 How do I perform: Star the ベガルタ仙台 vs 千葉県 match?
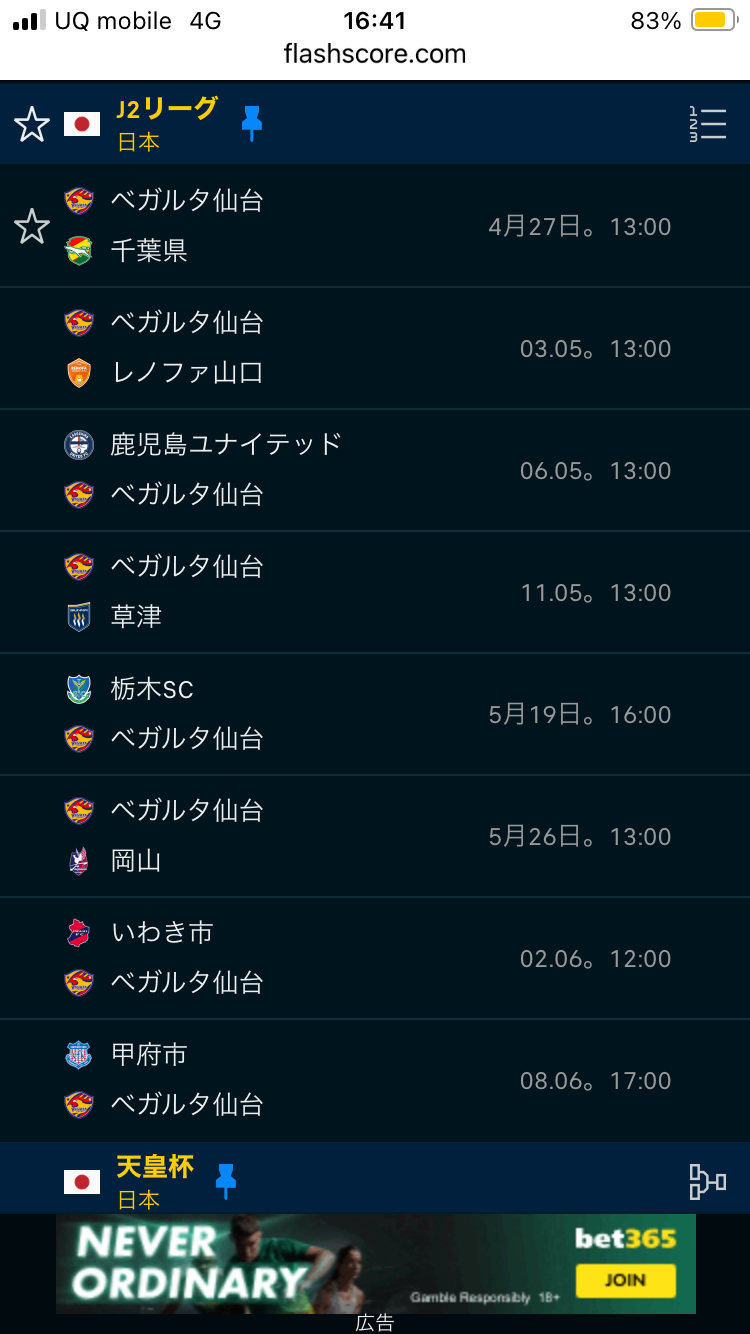click(x=32, y=227)
